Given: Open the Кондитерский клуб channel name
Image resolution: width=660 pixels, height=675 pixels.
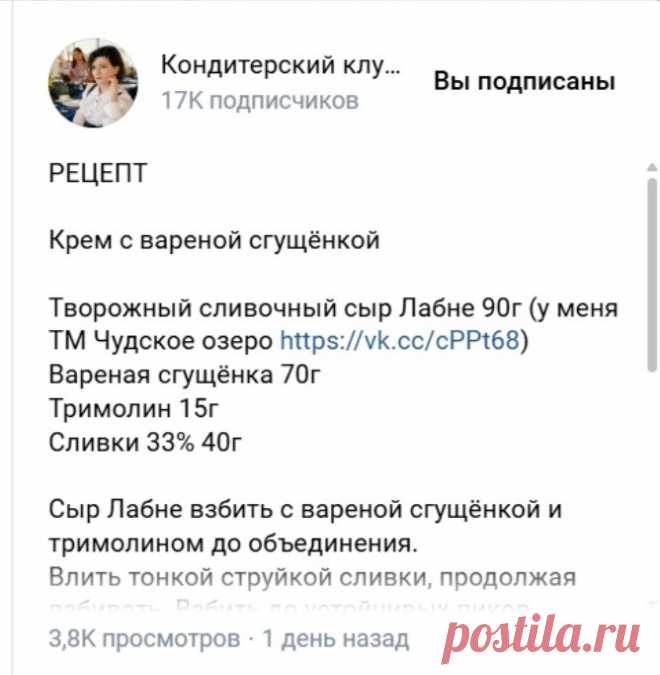Looking at the screenshot, I should click(x=281, y=68).
